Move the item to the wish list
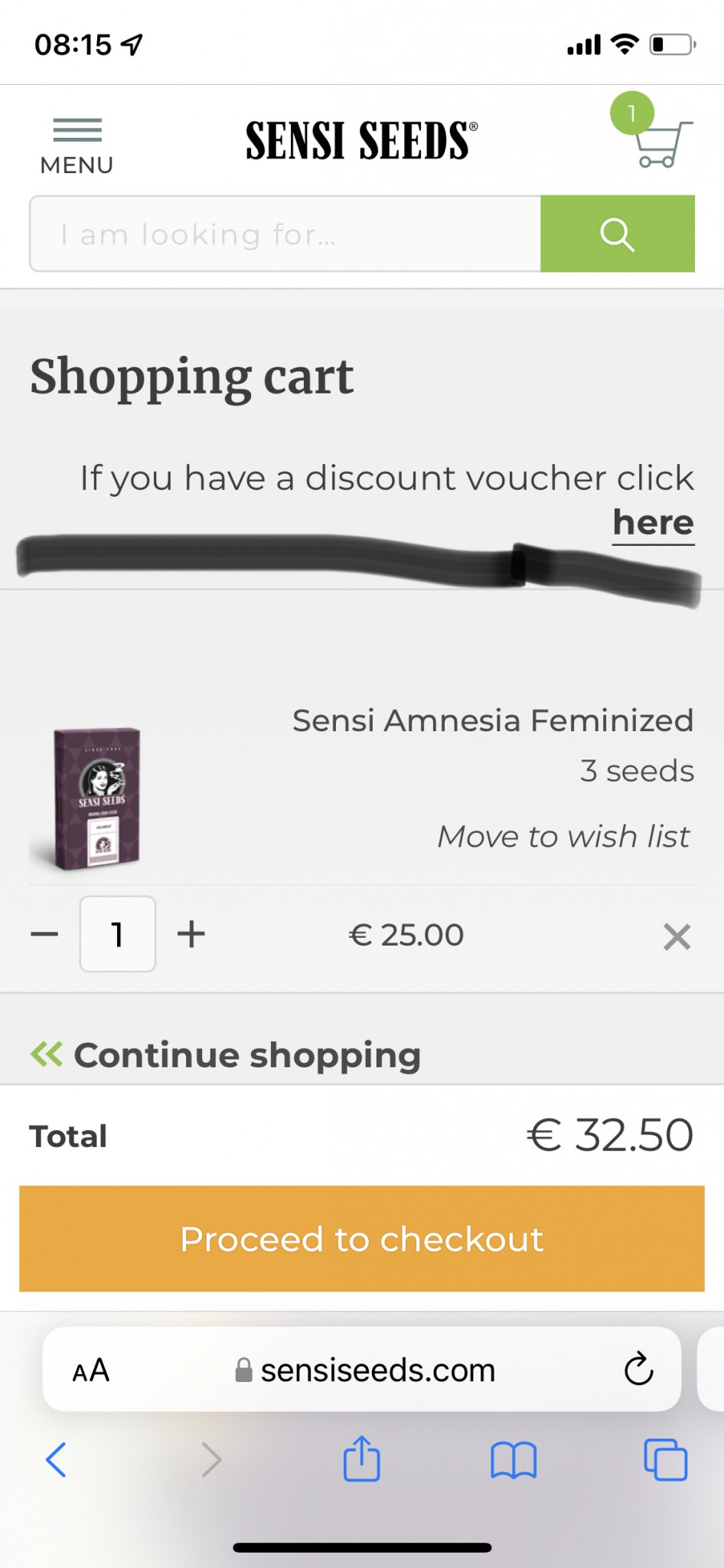 click(563, 837)
